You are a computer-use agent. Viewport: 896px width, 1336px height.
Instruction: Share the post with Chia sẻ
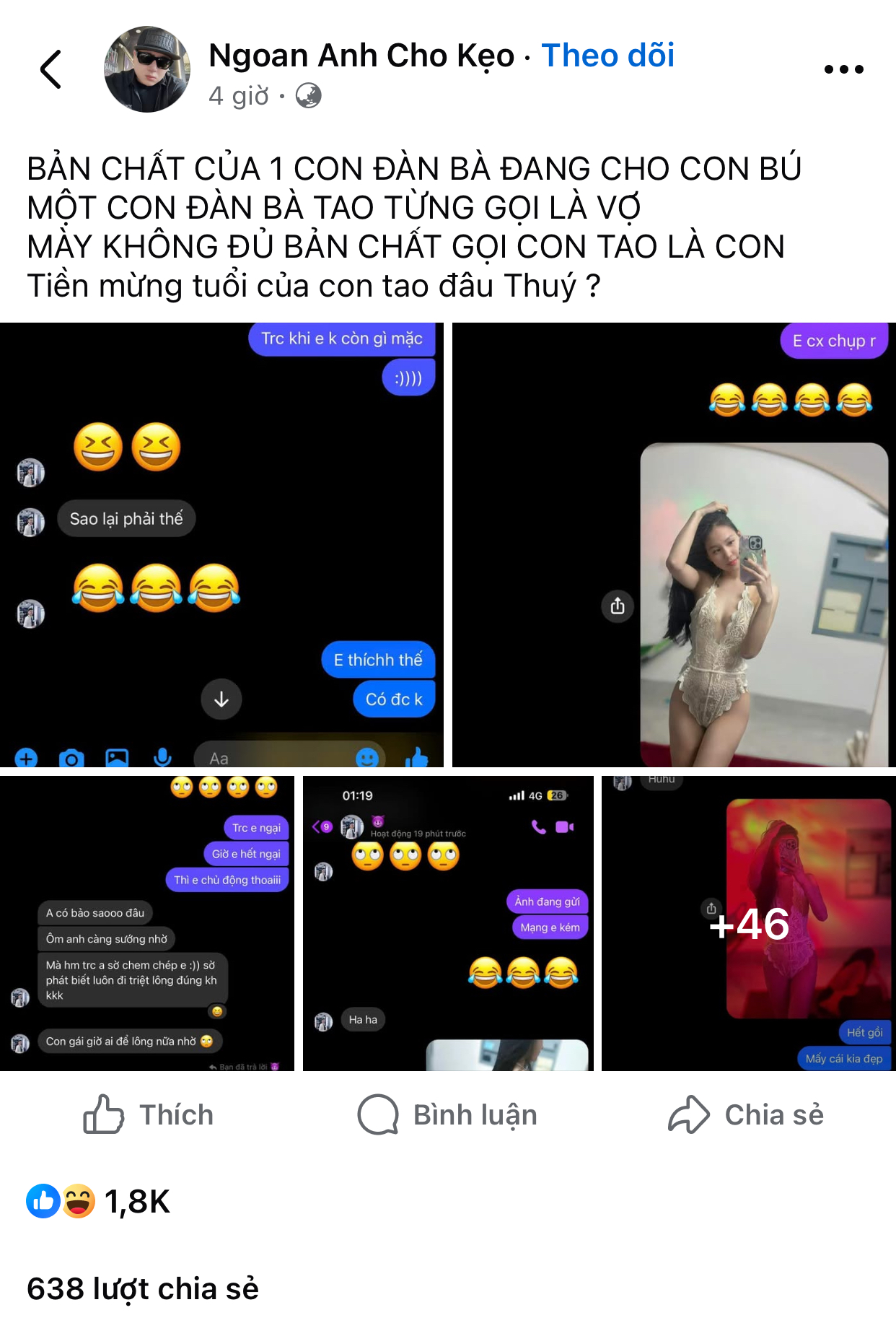pos(746,1114)
